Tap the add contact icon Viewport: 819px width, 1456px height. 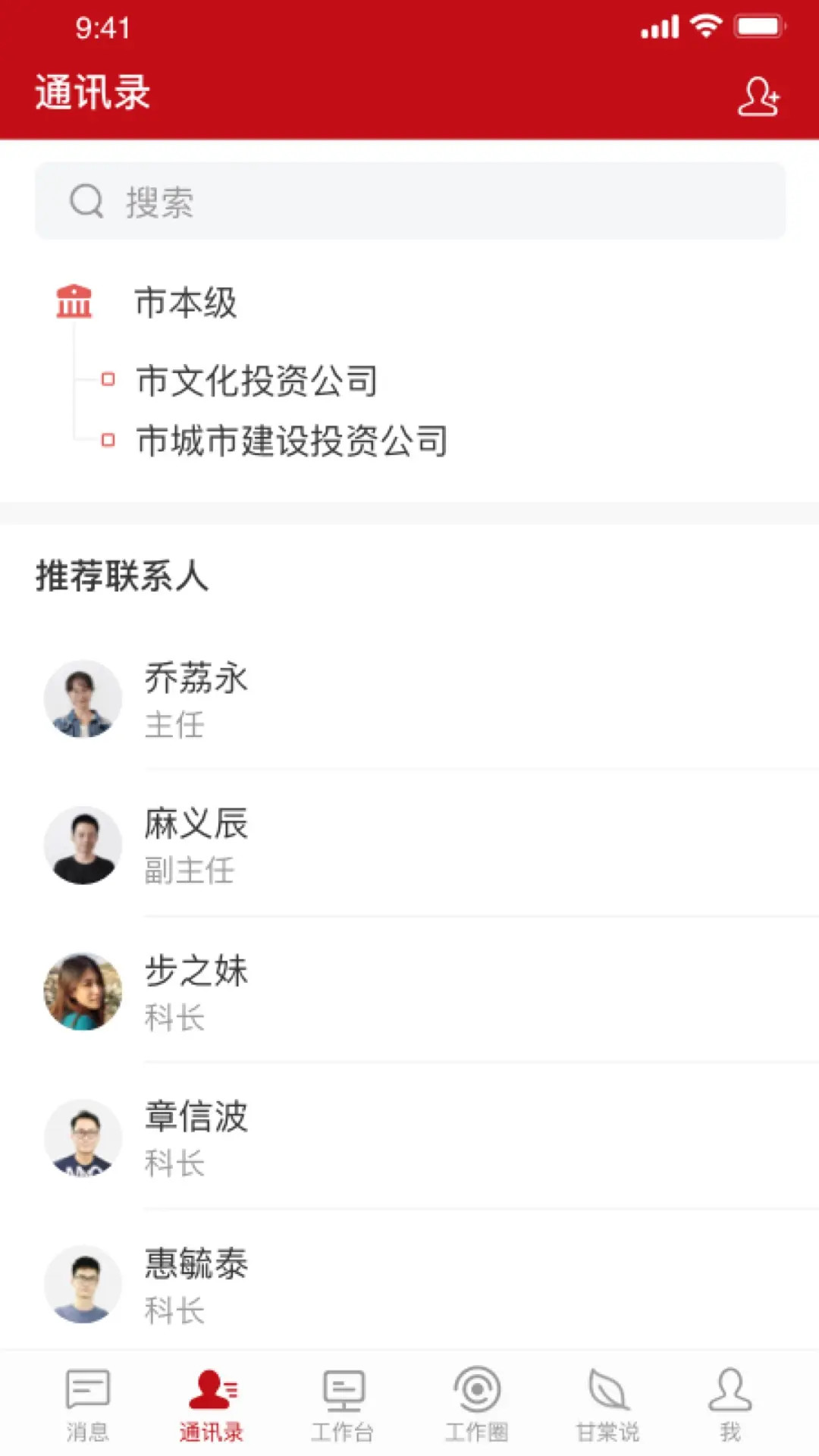coord(758,97)
